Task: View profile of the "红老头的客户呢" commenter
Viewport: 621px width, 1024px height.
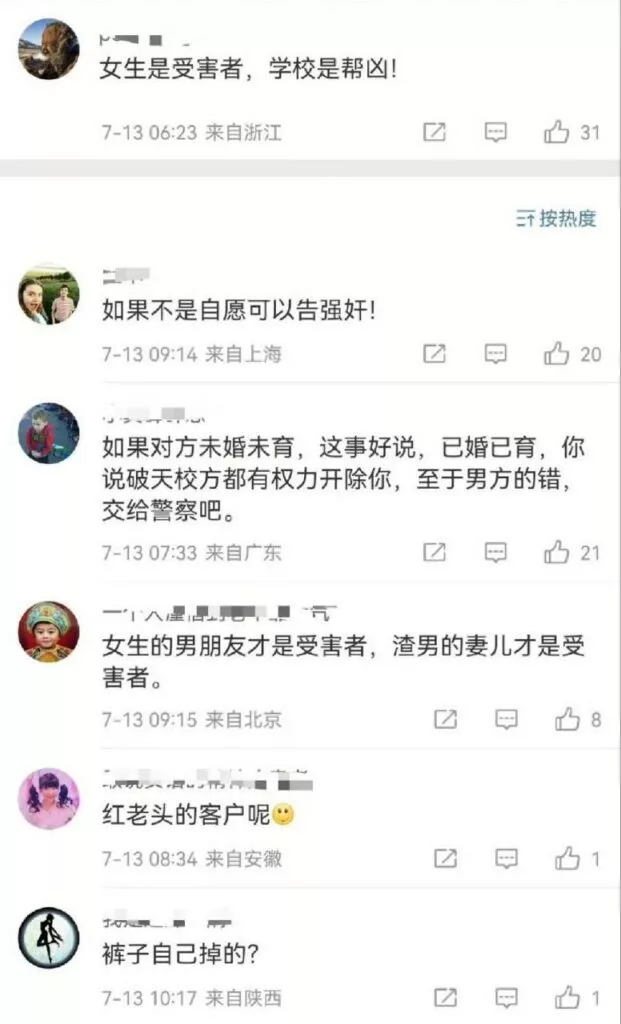Action: coord(48,798)
